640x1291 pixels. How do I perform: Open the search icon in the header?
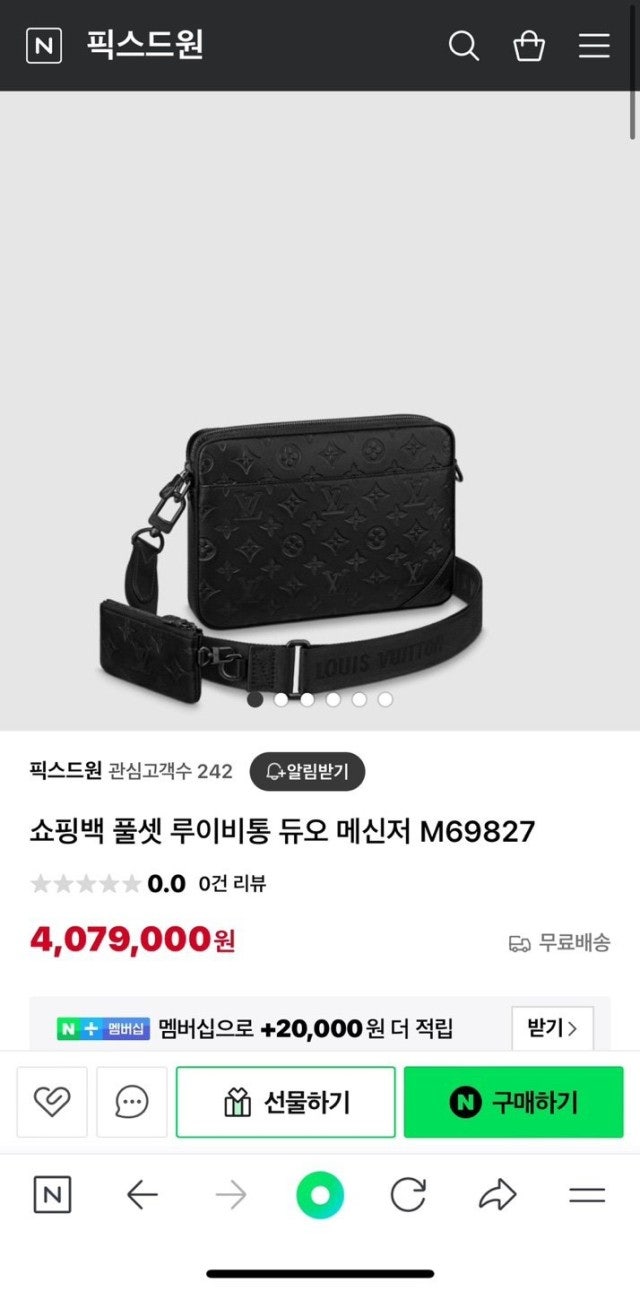point(463,46)
